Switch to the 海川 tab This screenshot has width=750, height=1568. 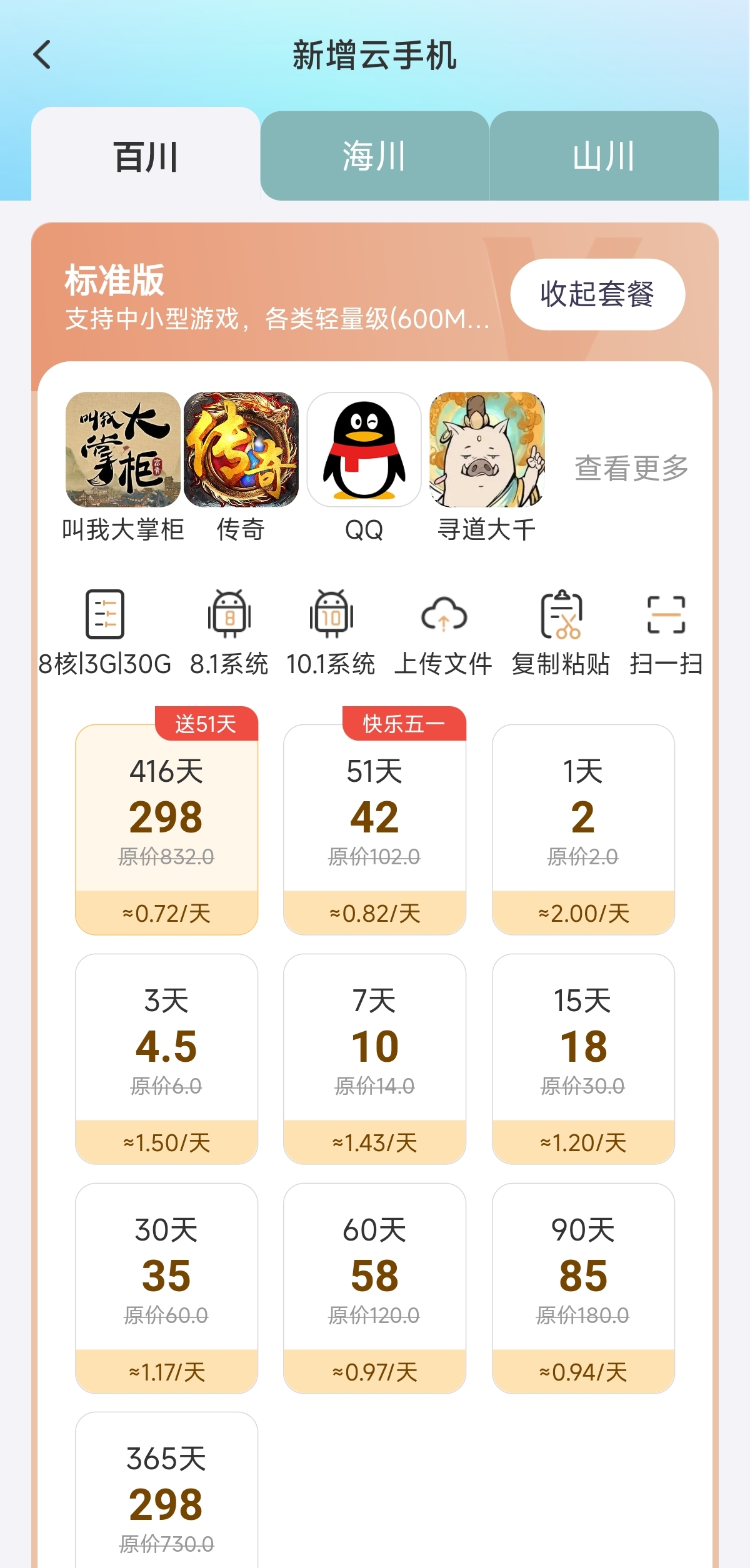tap(374, 156)
